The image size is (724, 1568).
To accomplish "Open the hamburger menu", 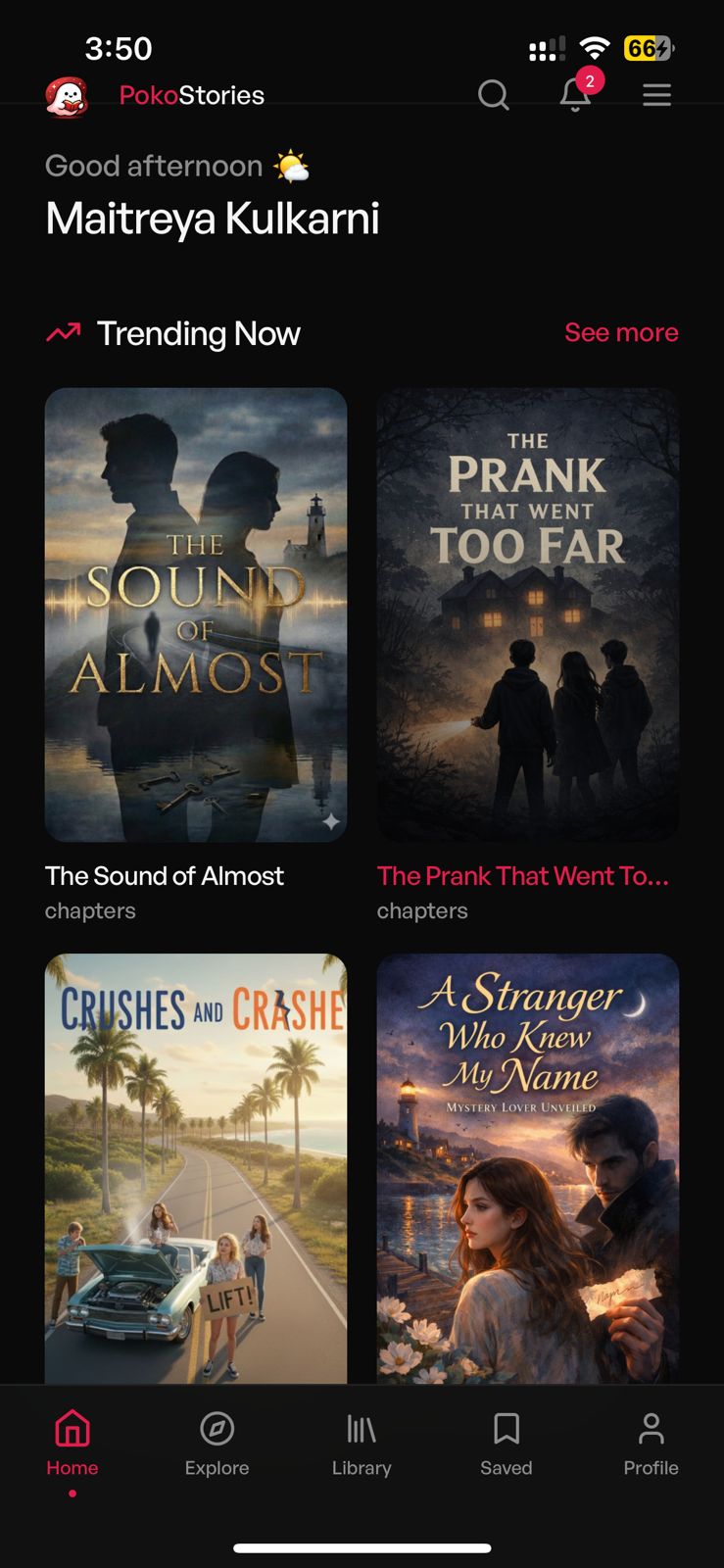I will click(x=656, y=95).
